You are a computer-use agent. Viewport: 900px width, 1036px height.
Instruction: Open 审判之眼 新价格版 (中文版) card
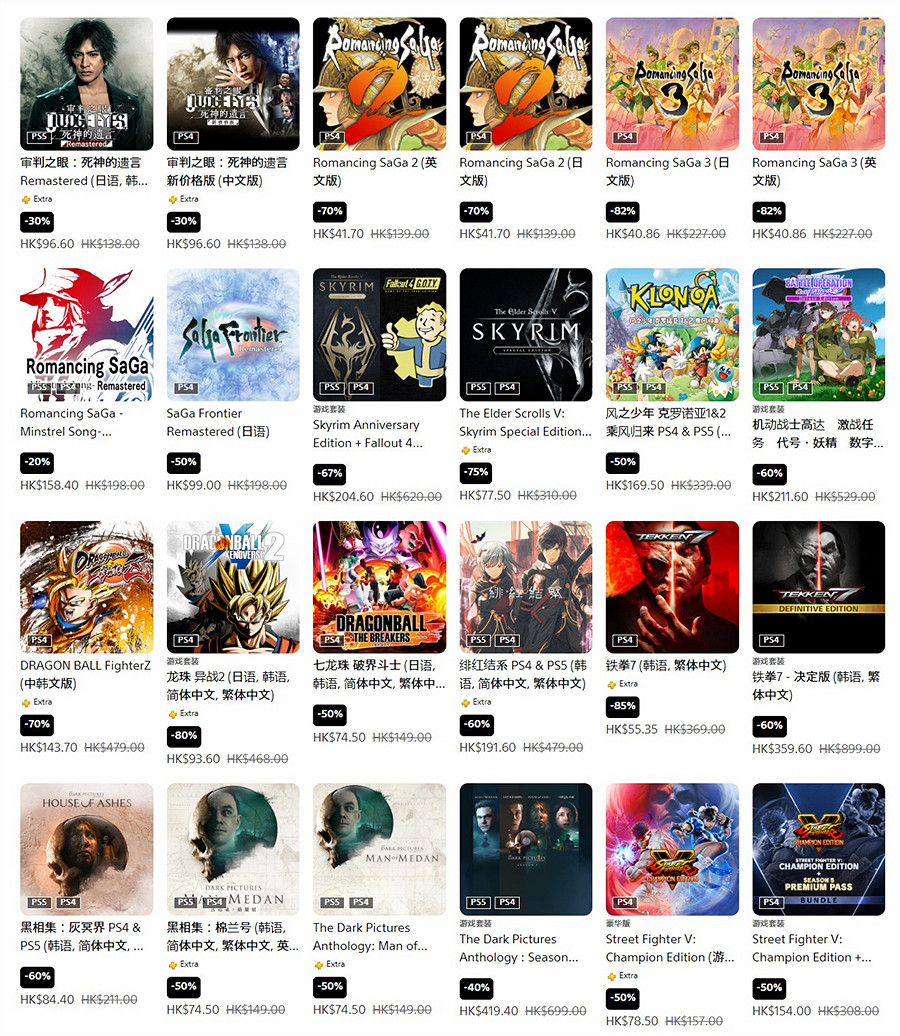(x=232, y=84)
